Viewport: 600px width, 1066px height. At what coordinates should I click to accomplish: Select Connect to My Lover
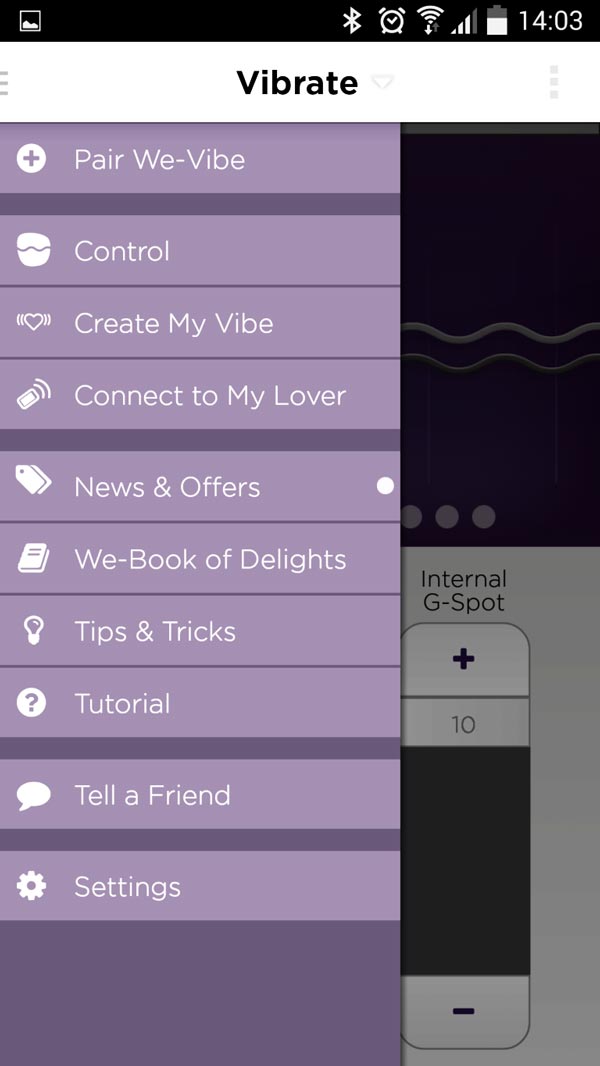coord(200,395)
